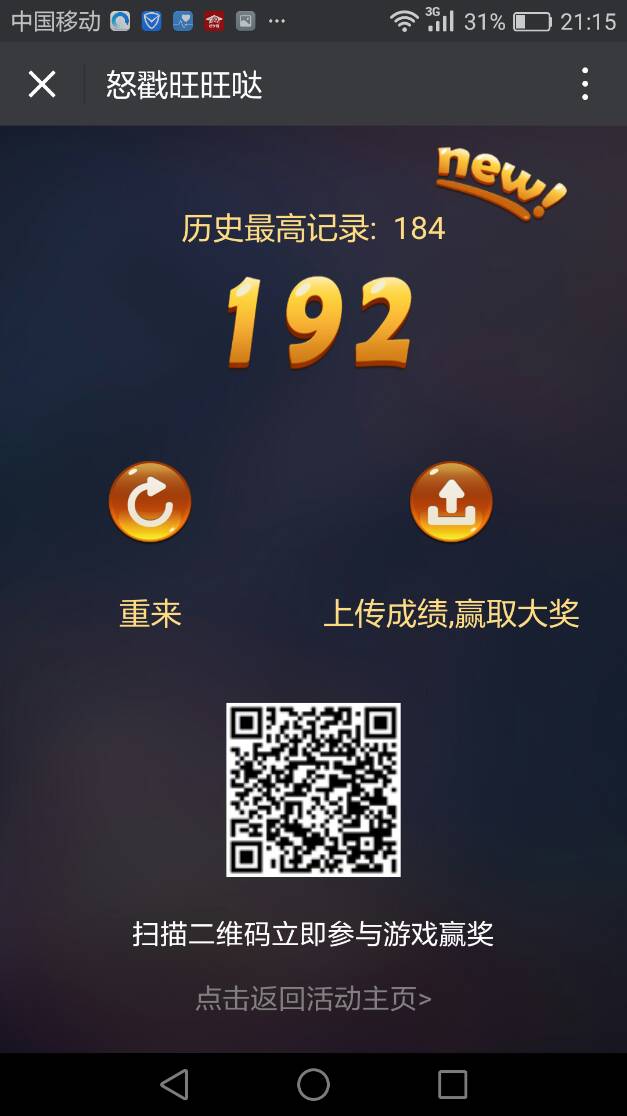Tap the orange 重来 replay button
The width and height of the screenshot is (627, 1116).
150,502
